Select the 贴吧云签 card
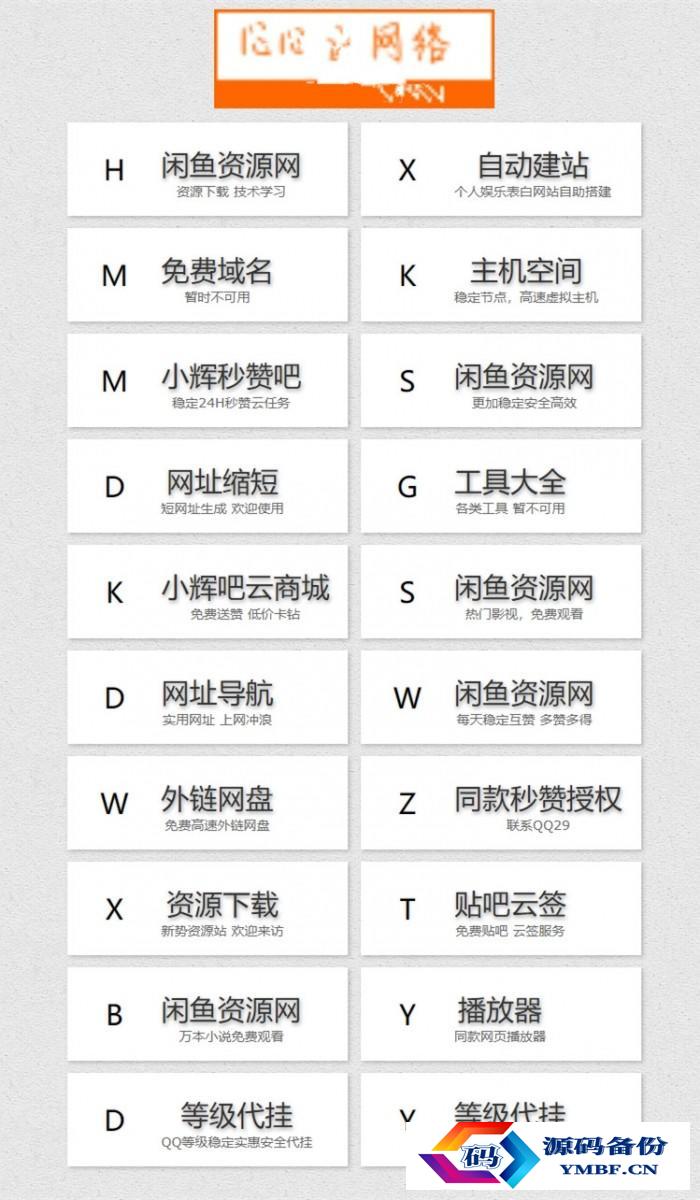Image resolution: width=700 pixels, height=1200 pixels. pyautogui.click(x=501, y=908)
